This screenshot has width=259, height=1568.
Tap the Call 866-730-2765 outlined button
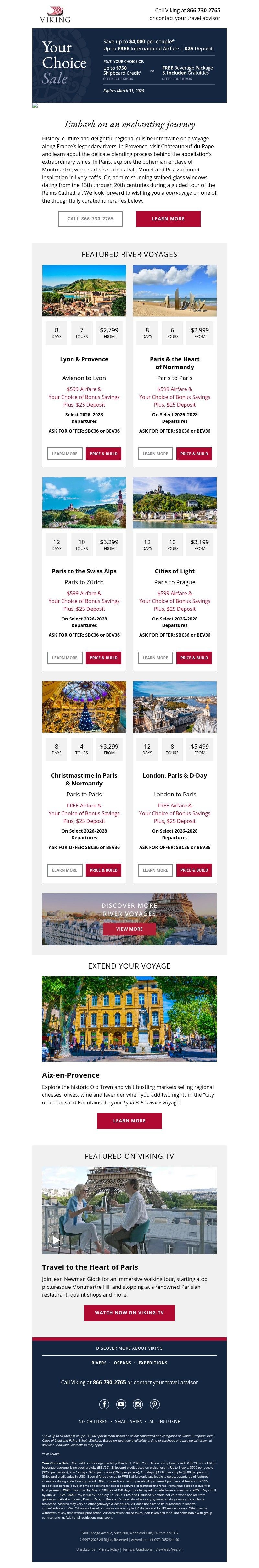pos(90,218)
